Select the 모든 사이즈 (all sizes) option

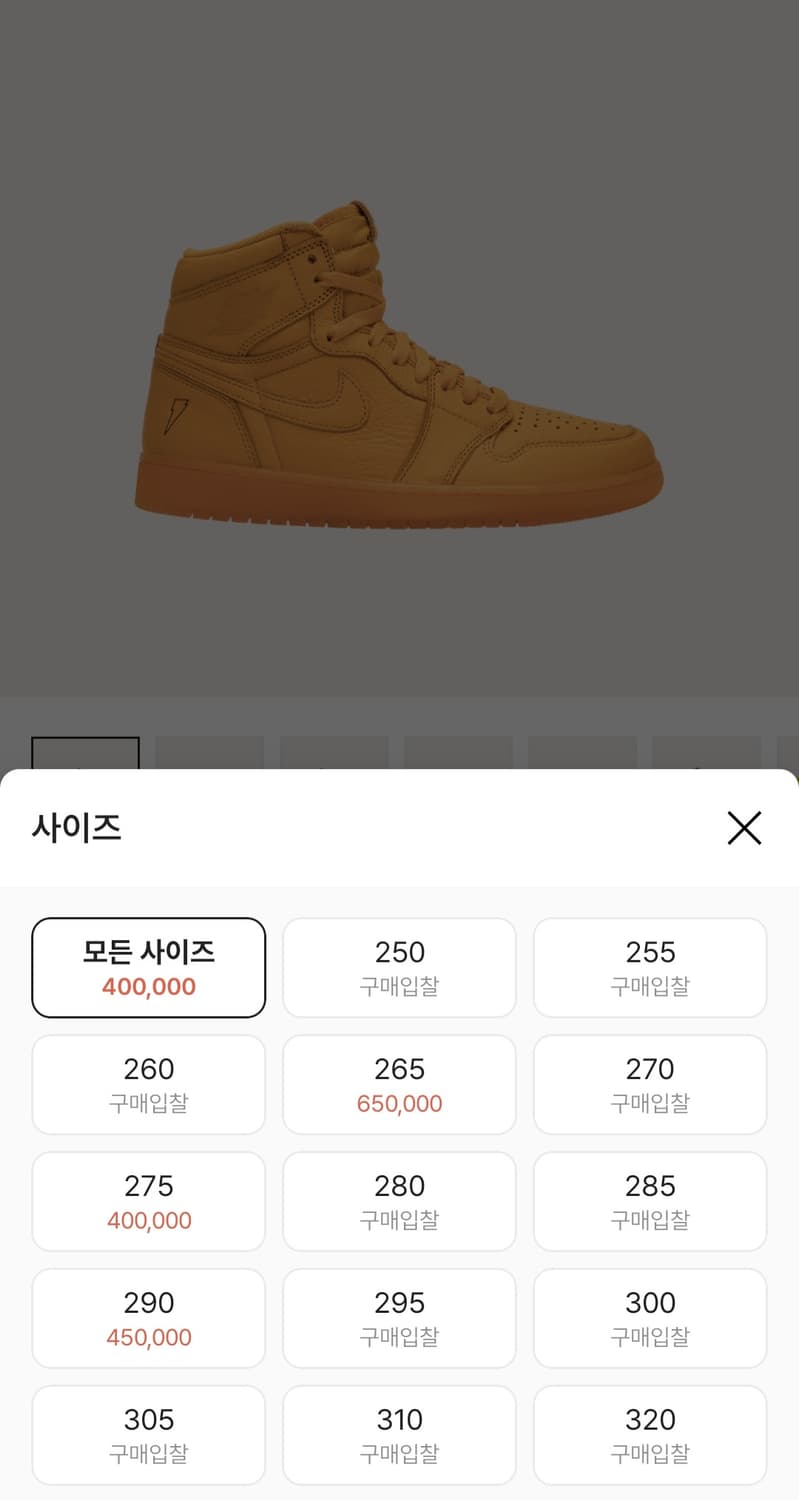coord(148,967)
